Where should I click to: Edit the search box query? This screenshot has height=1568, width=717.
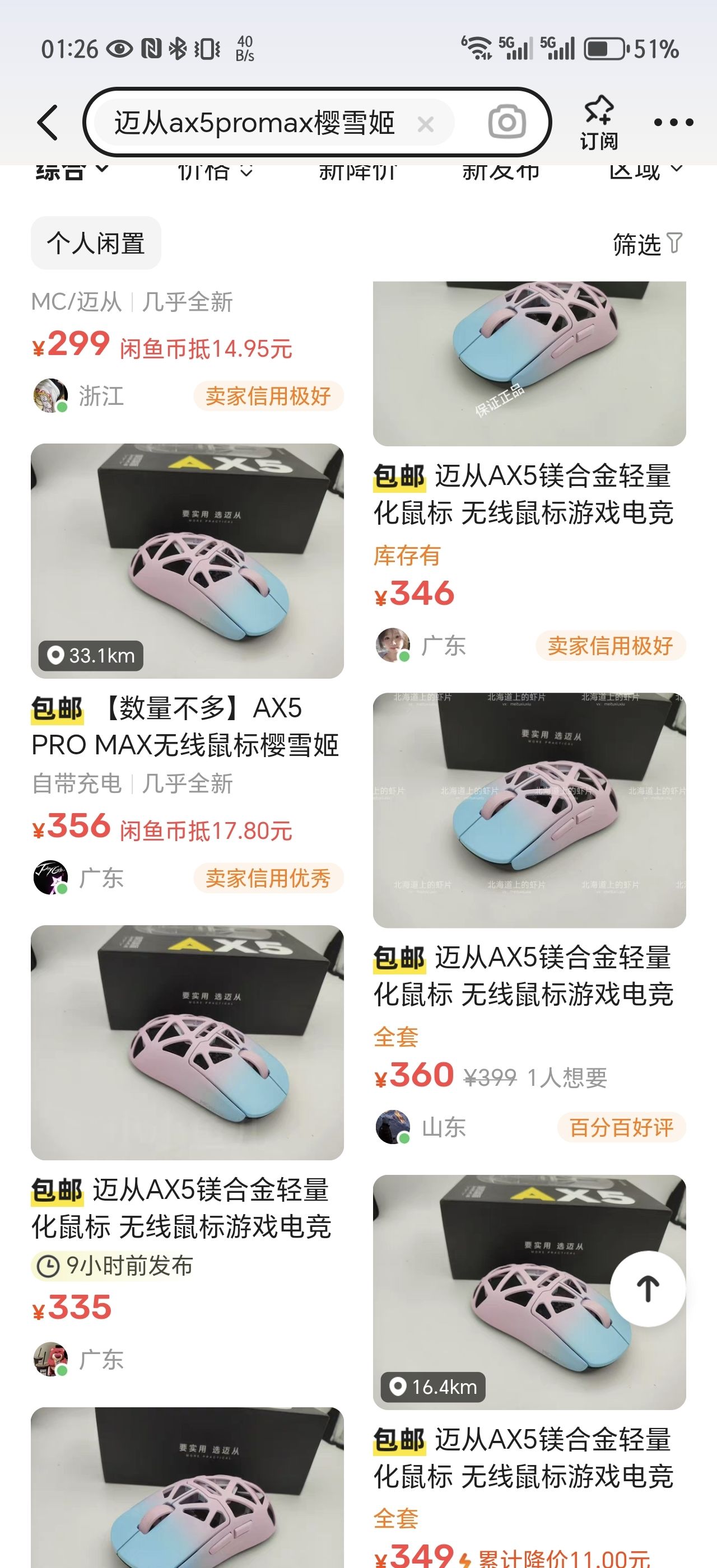(x=254, y=123)
